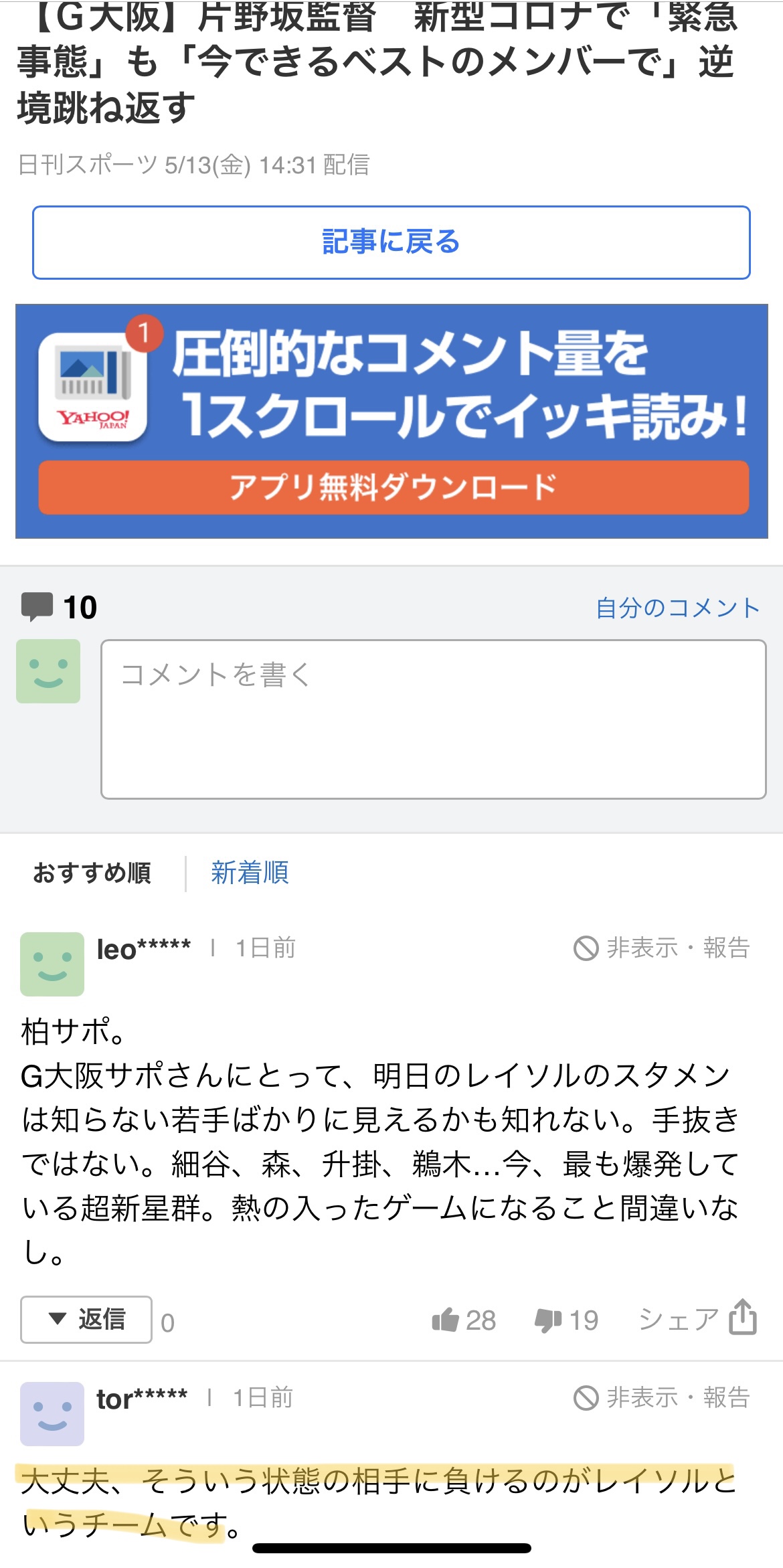Switch to 新着順 sorting
The width and height of the screenshot is (783, 1568).
[x=250, y=873]
